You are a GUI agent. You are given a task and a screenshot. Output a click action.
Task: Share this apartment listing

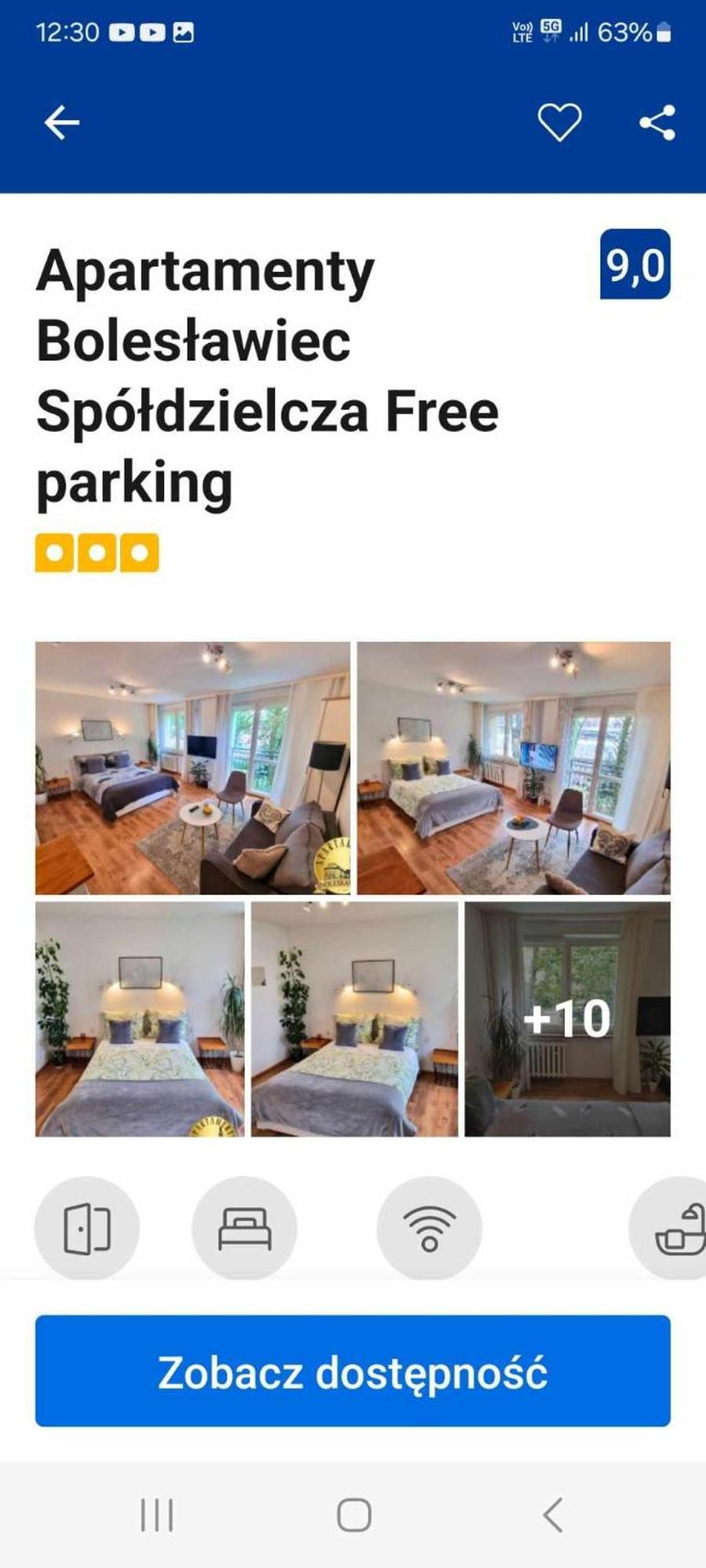[x=657, y=123]
